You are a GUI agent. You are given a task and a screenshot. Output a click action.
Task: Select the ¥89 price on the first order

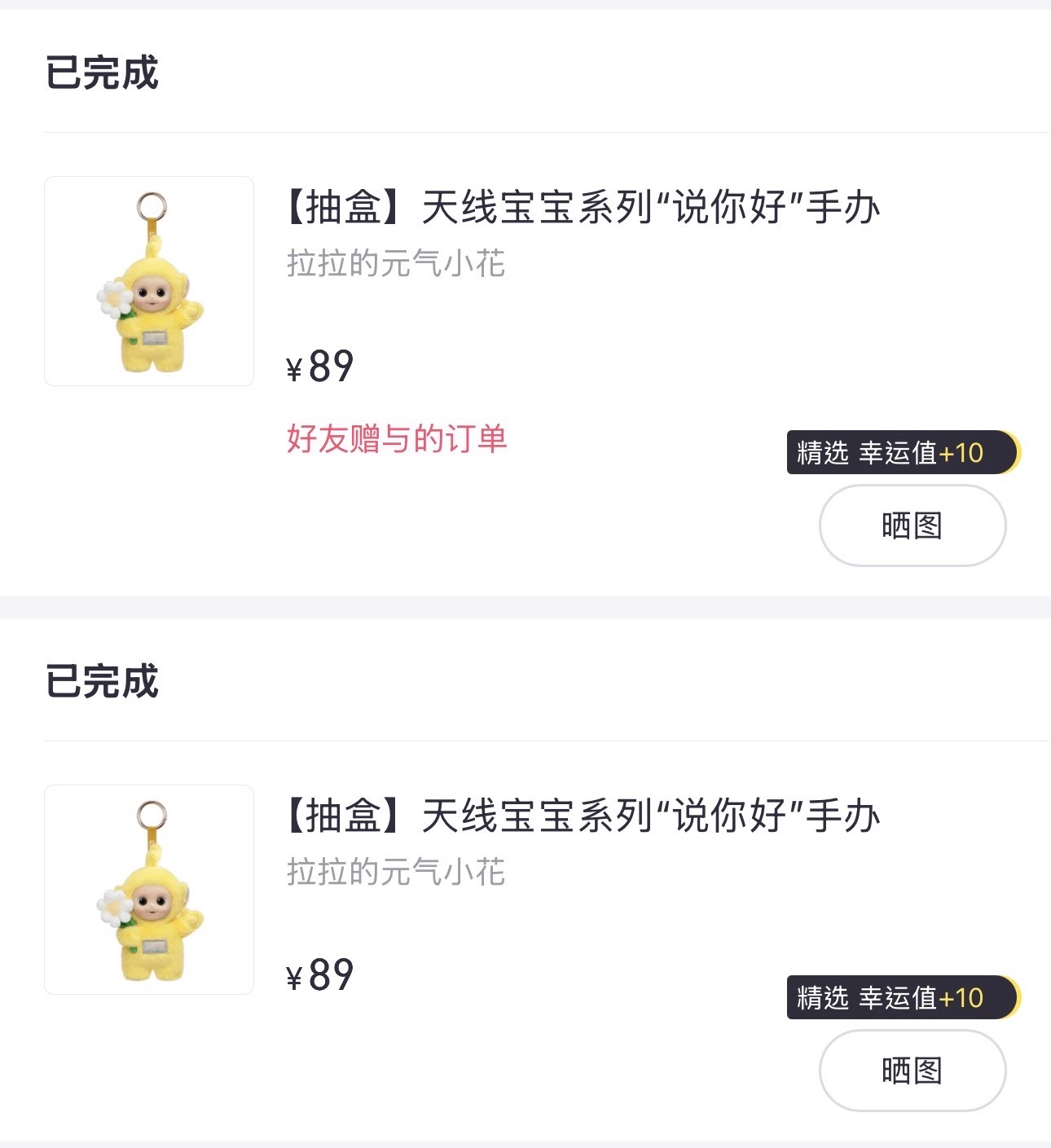coord(319,367)
